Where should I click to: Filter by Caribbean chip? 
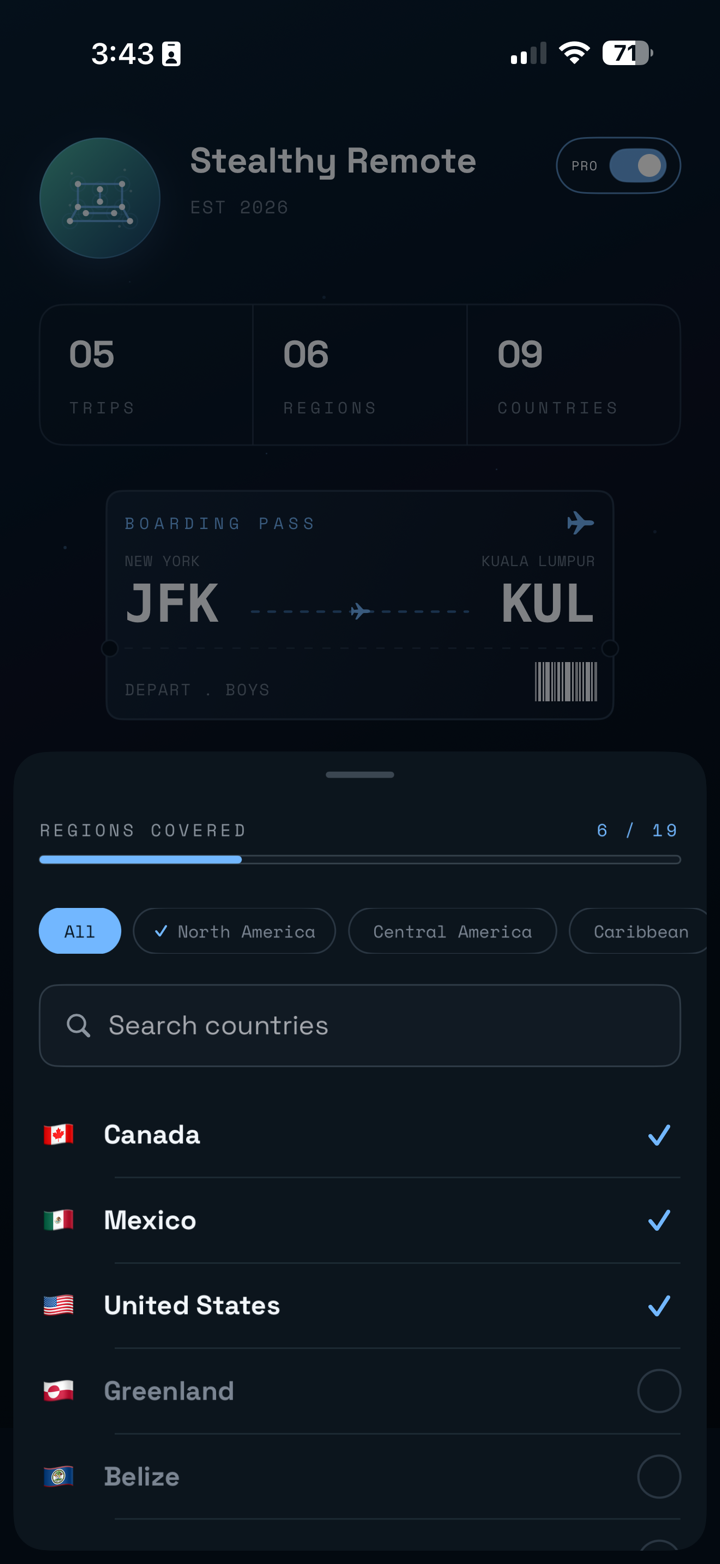(x=640, y=931)
